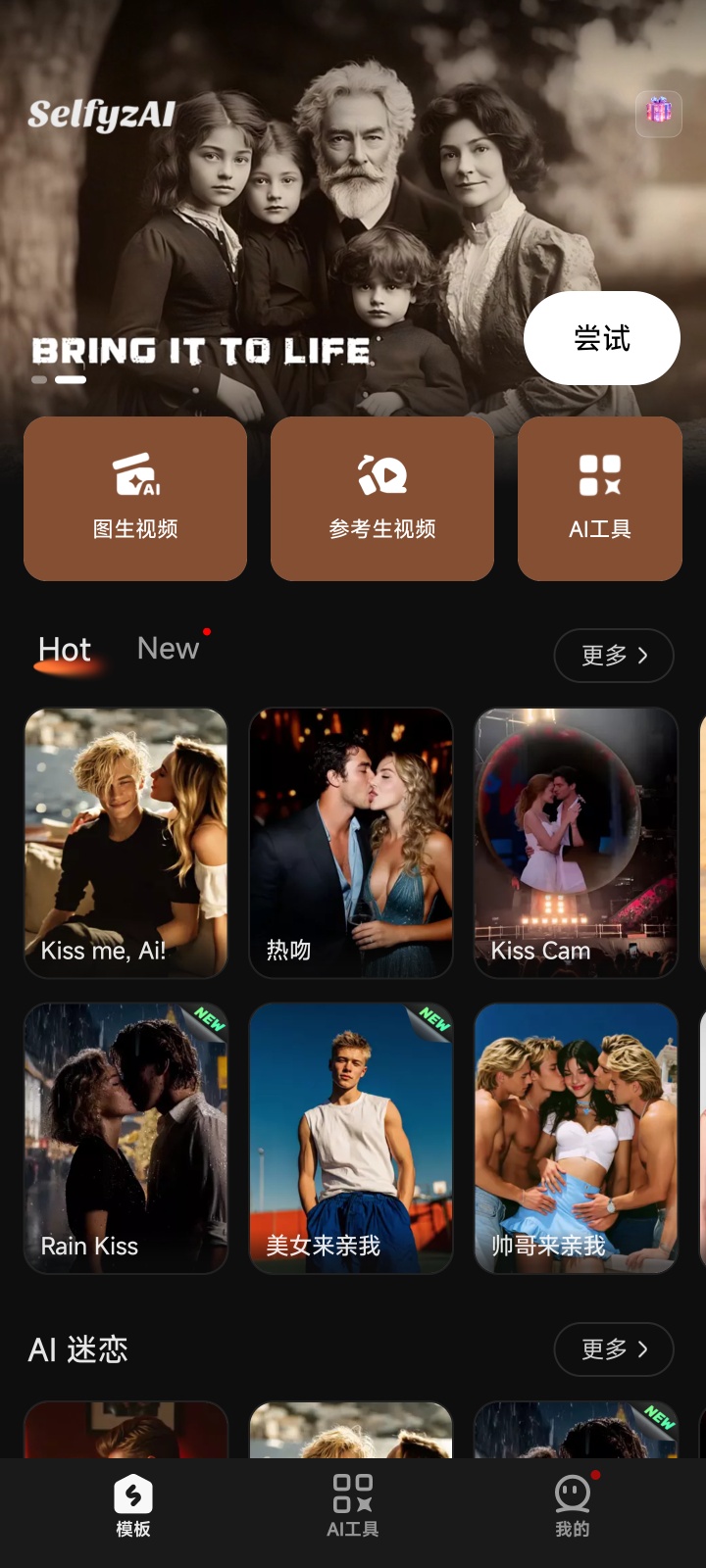Open the 热吻 template

[x=351, y=843]
